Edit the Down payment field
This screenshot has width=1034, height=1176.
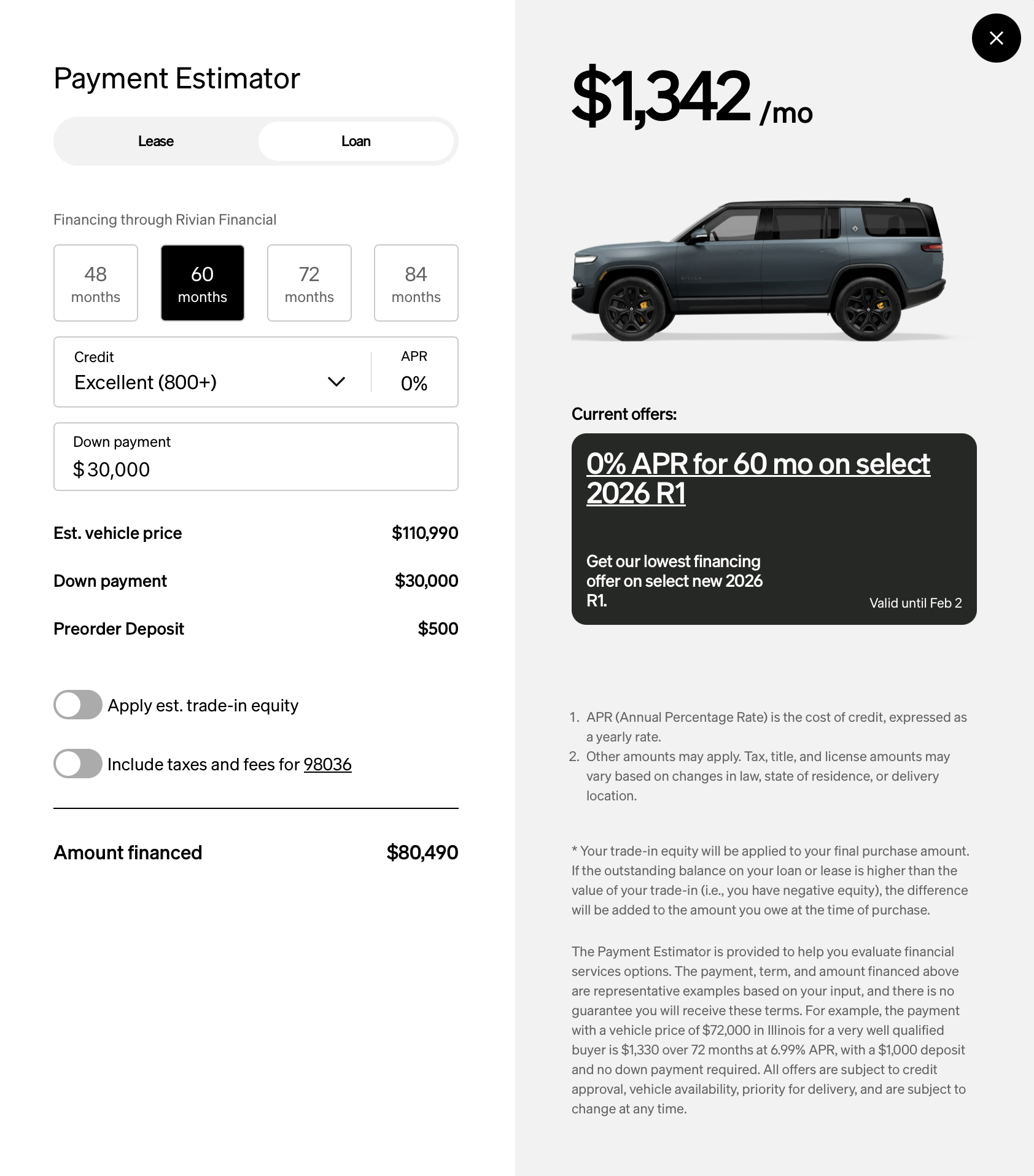click(255, 469)
